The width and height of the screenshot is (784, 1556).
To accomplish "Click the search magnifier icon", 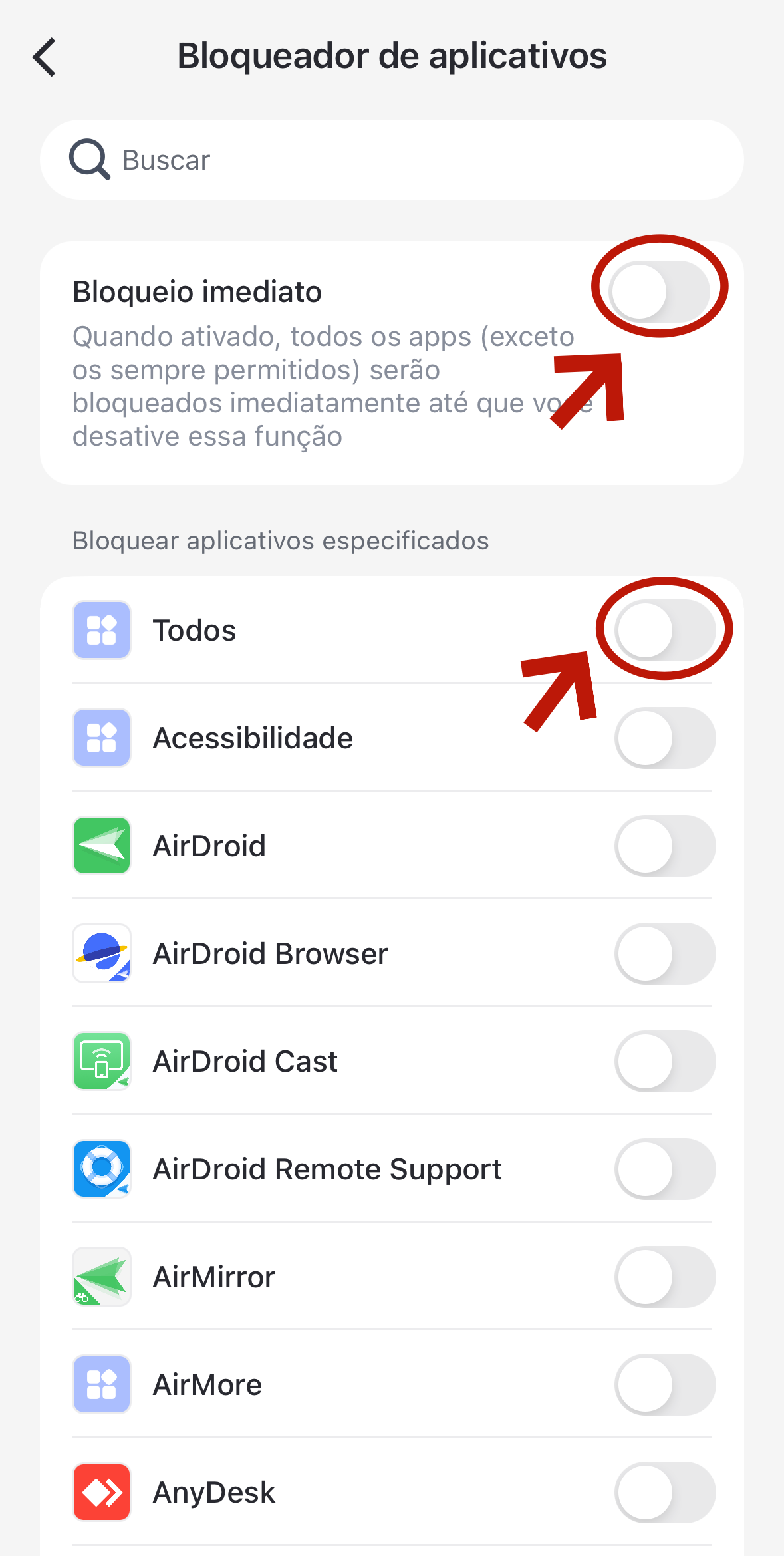I will point(89,159).
